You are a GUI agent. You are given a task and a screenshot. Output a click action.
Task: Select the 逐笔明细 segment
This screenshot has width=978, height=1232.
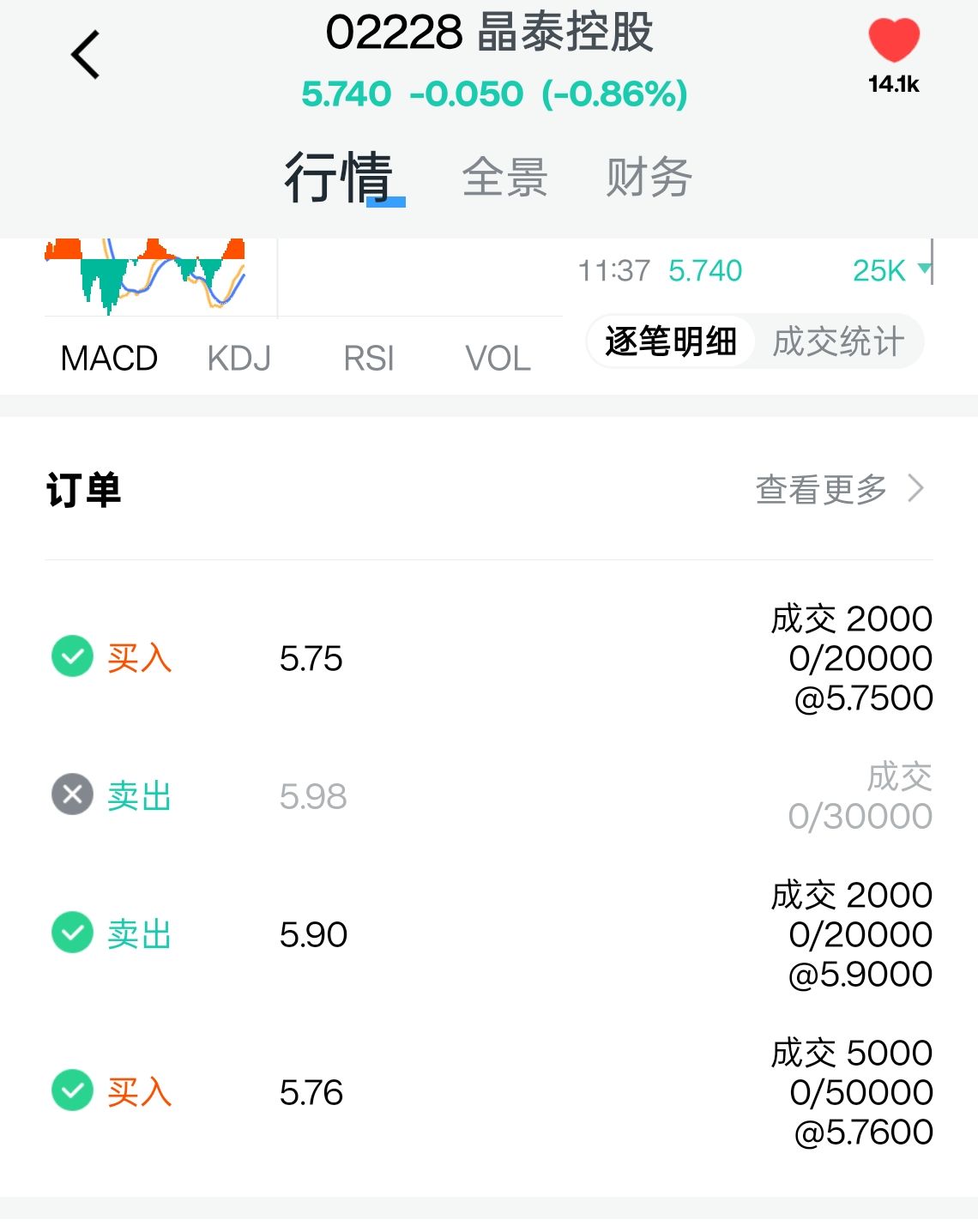tap(671, 341)
